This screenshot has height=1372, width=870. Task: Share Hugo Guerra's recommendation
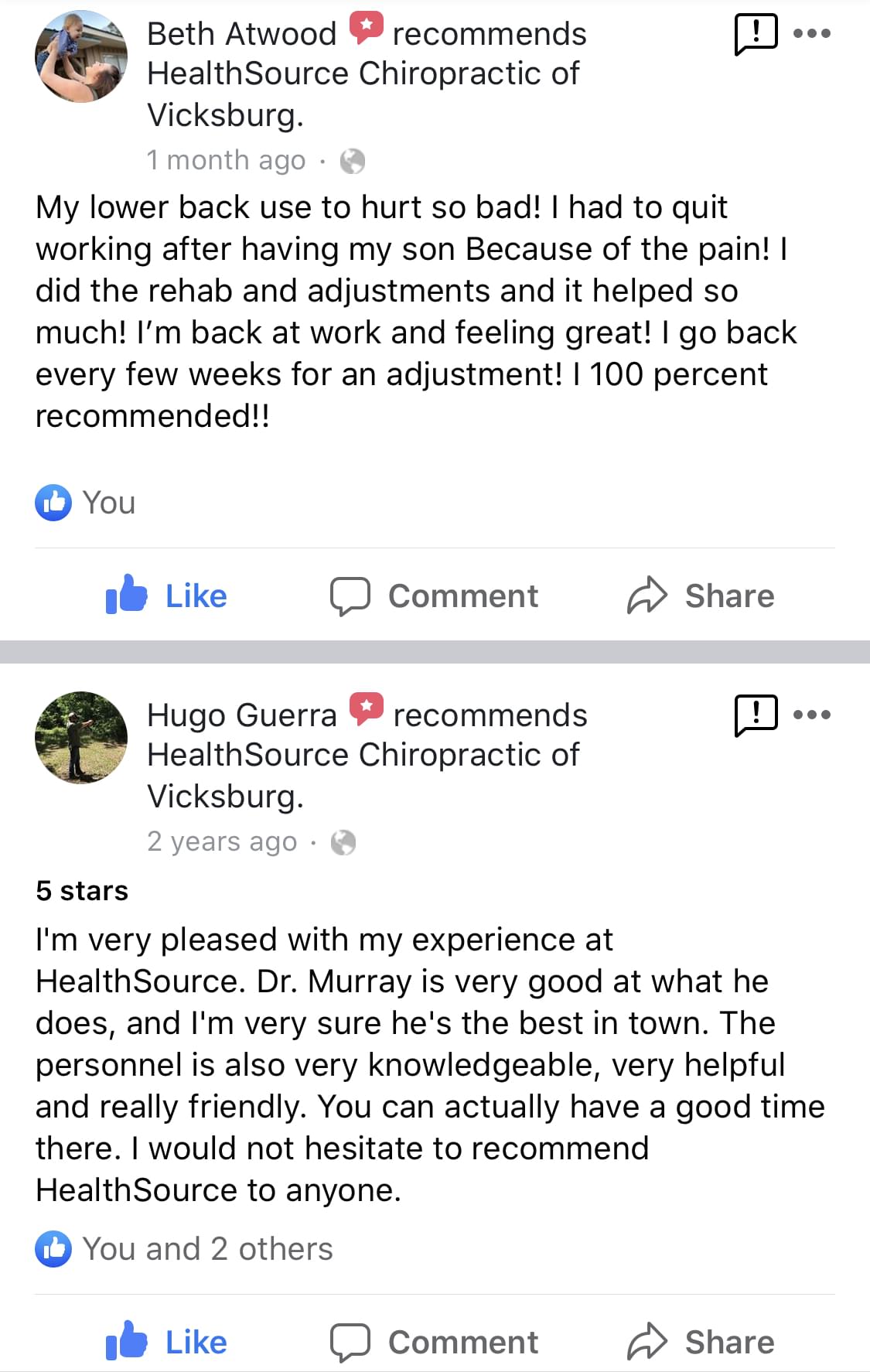701,1342
